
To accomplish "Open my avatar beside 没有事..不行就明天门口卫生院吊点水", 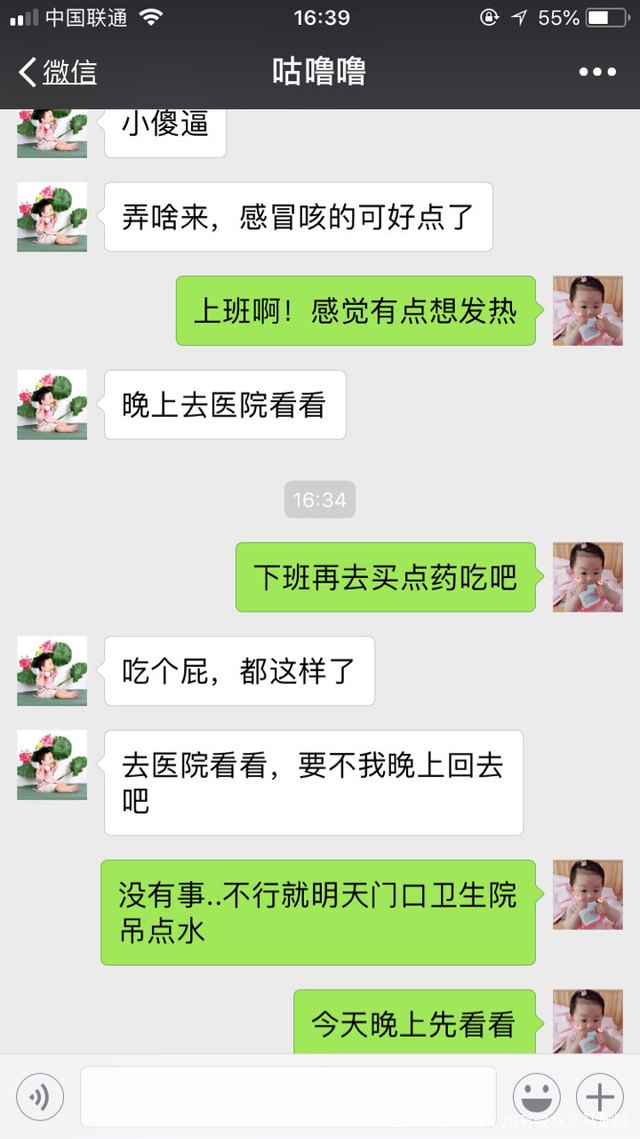I will 588,895.
